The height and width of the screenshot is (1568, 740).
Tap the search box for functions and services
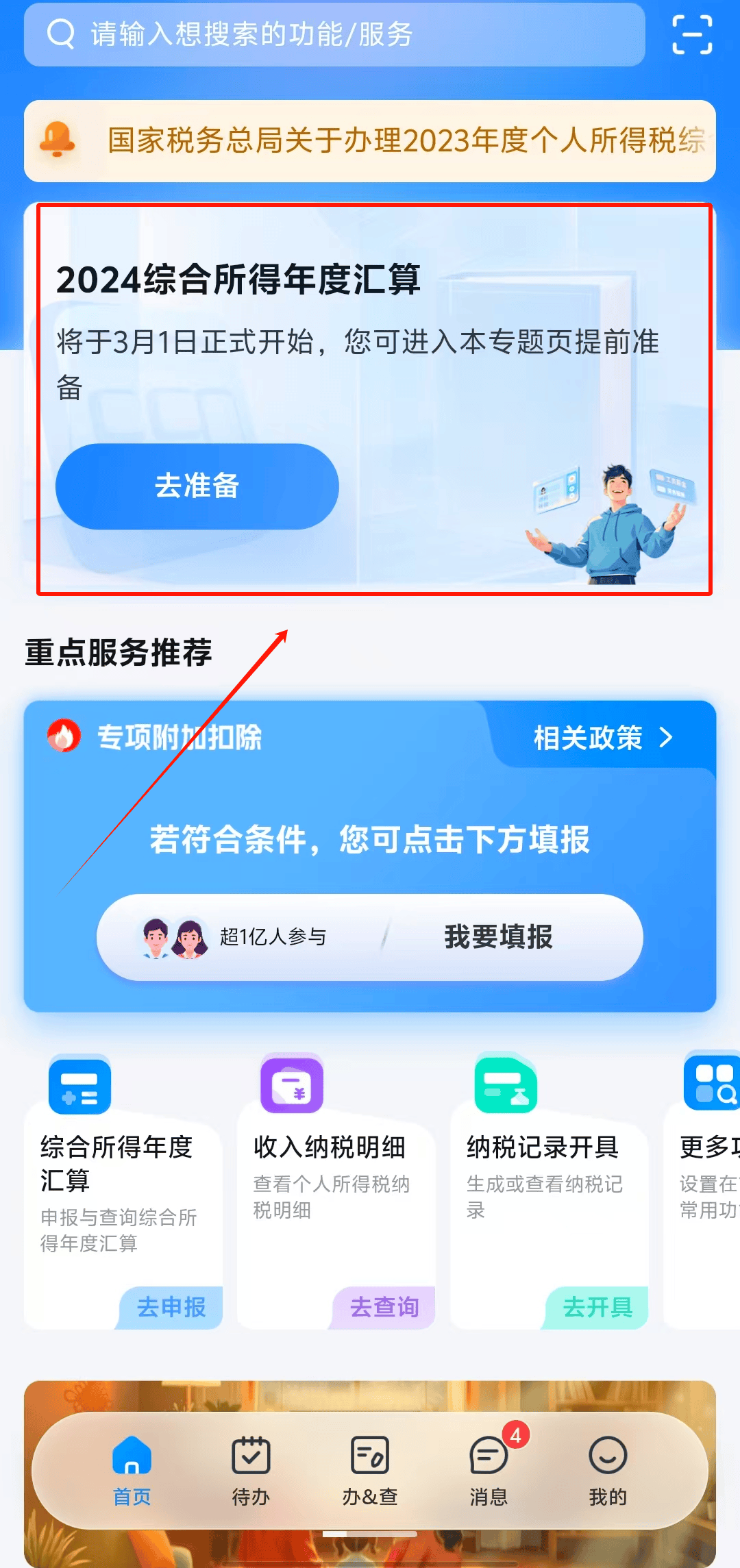click(x=334, y=34)
